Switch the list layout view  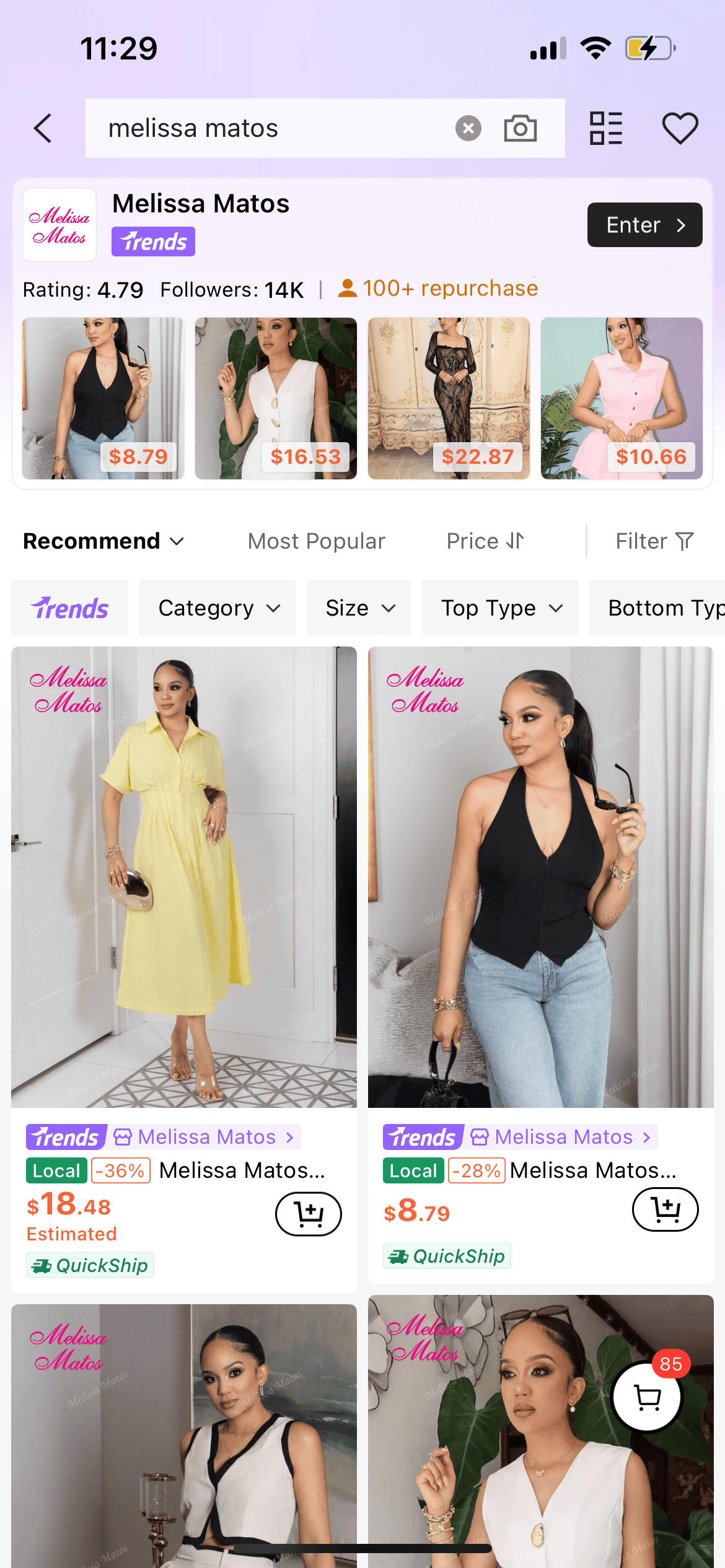(x=605, y=128)
